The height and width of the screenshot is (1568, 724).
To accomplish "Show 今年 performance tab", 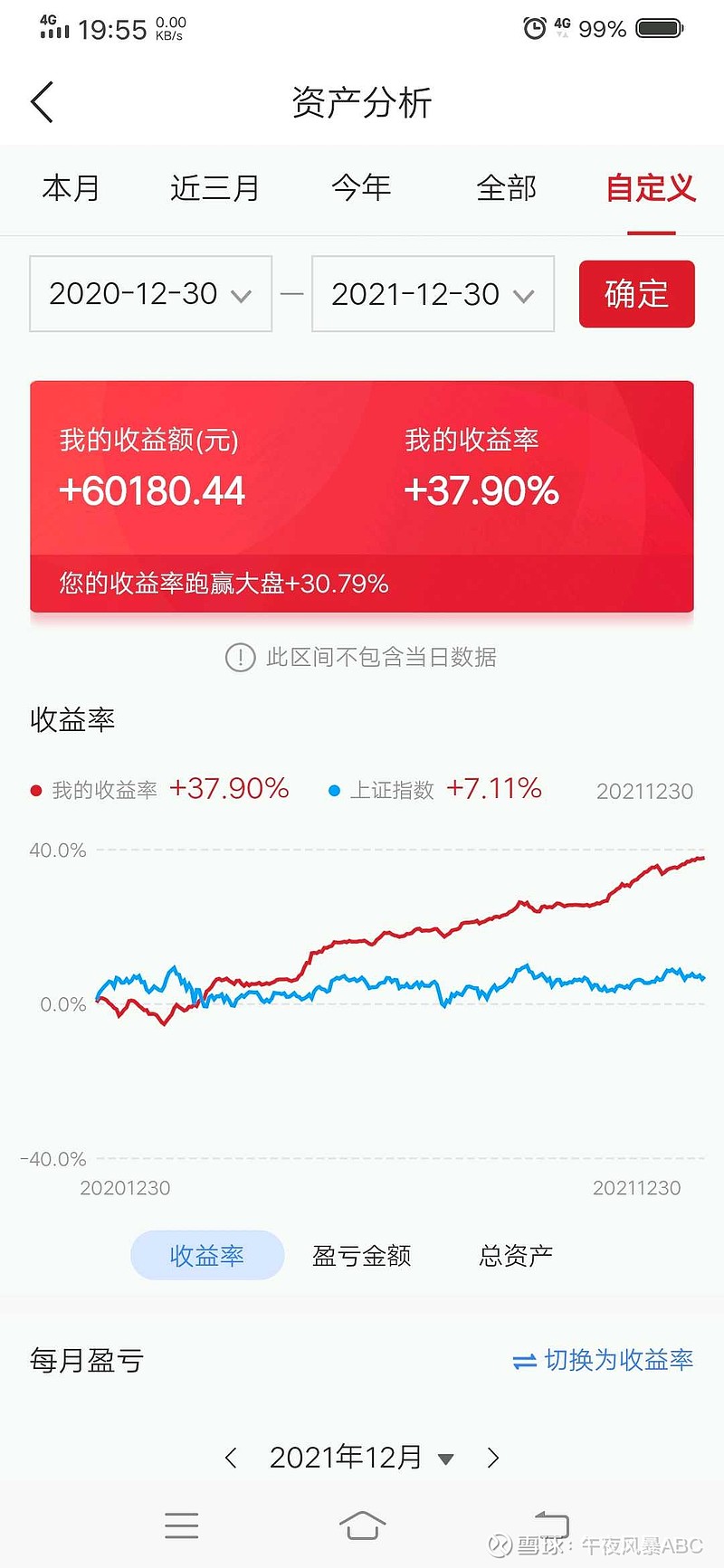I will click(x=361, y=188).
